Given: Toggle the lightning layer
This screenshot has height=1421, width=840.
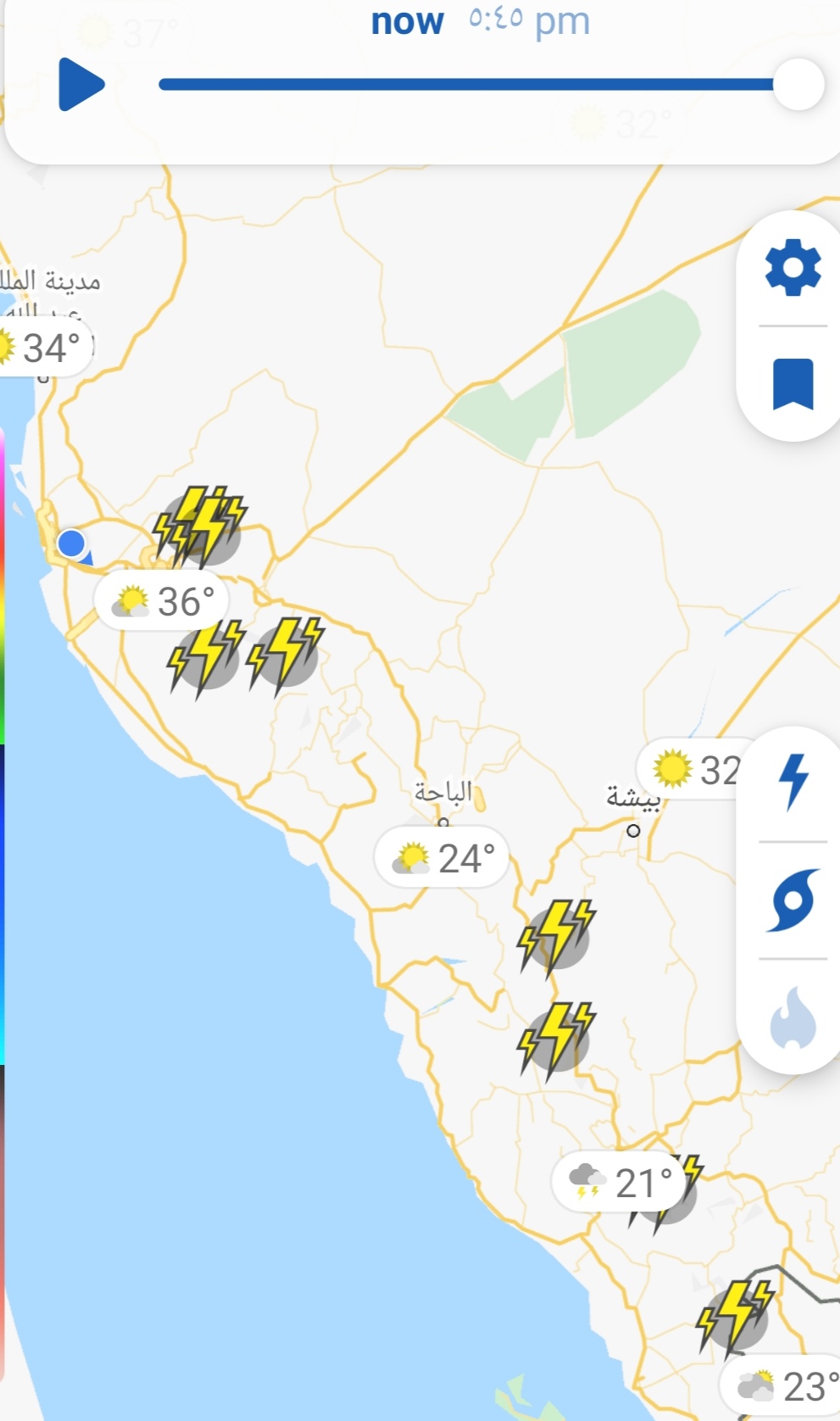Looking at the screenshot, I should pyautogui.click(x=793, y=782).
